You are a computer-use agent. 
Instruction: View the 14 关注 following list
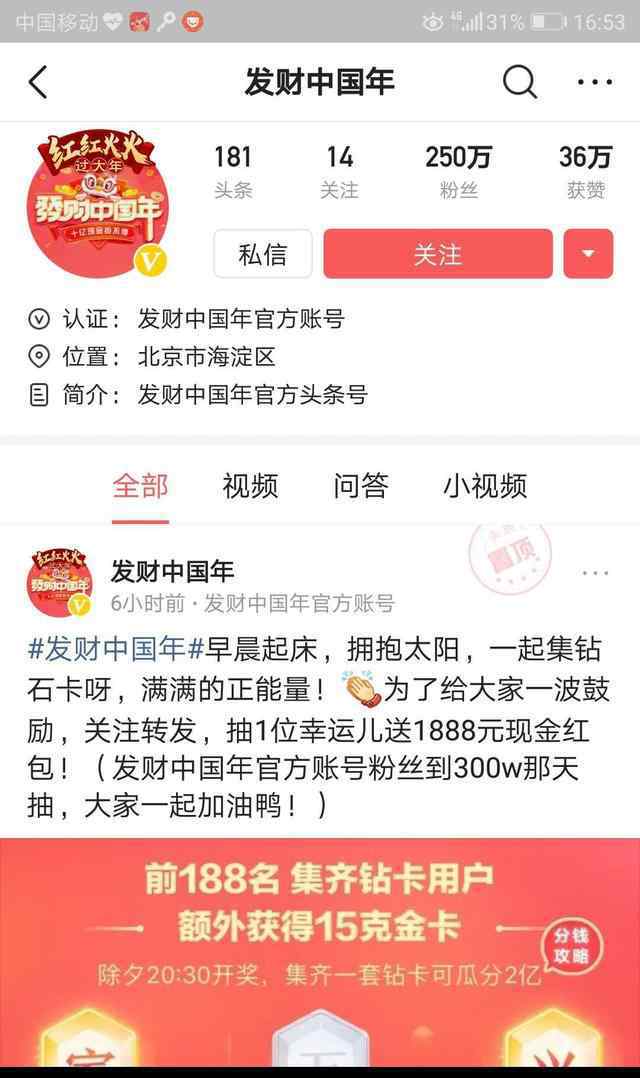tap(340, 172)
